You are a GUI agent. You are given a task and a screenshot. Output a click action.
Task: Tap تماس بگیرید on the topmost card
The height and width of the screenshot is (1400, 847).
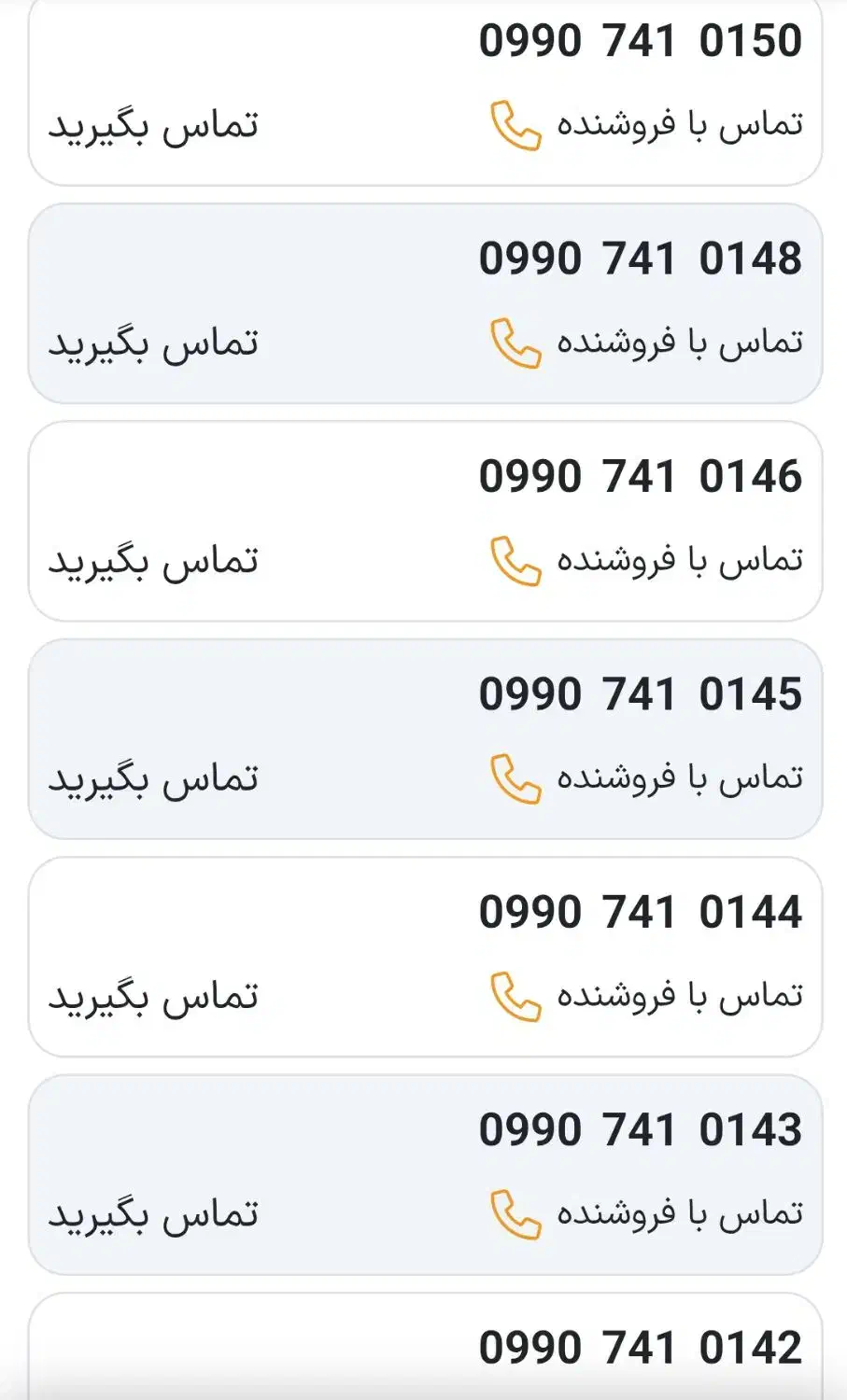coord(157,124)
